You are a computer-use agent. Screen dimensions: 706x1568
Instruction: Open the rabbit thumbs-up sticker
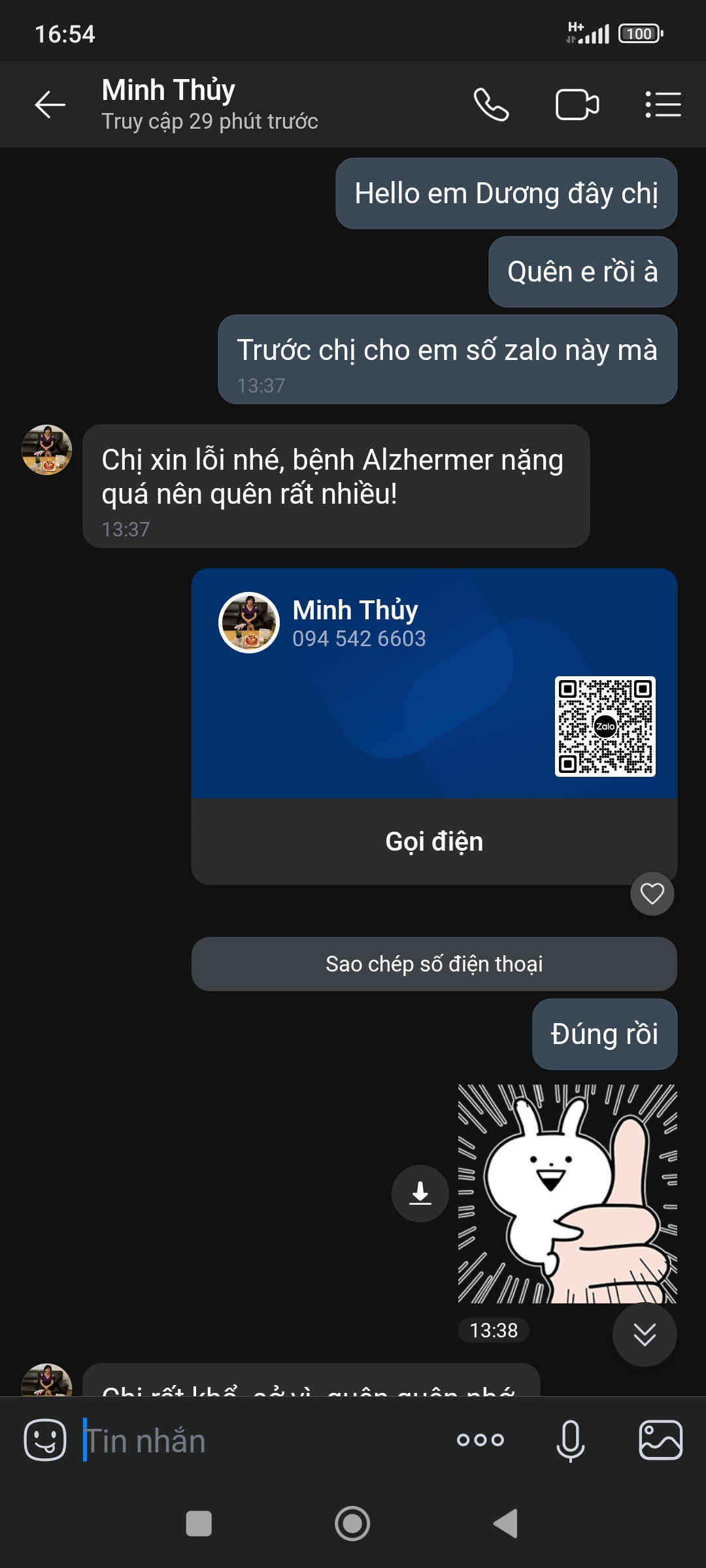(567, 1194)
